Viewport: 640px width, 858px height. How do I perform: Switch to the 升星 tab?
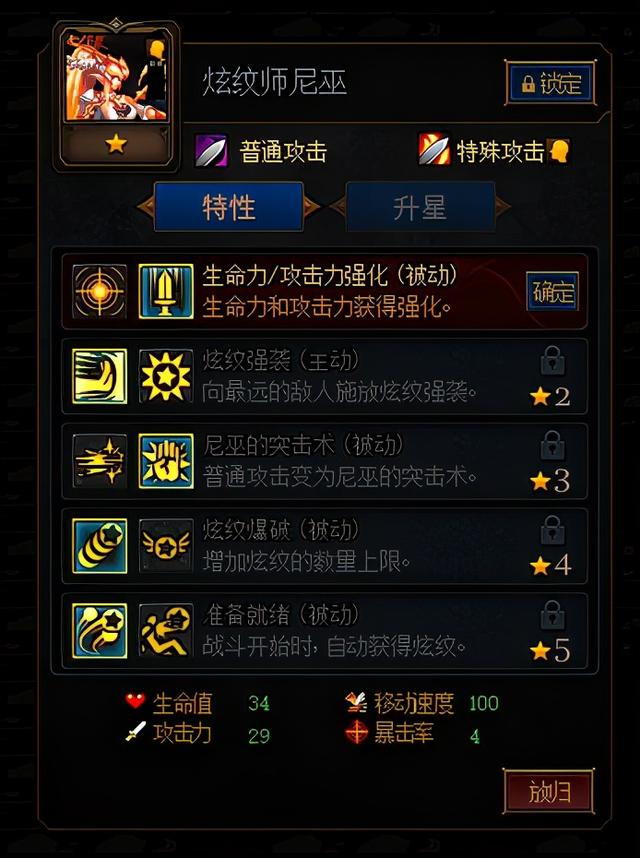click(x=419, y=207)
